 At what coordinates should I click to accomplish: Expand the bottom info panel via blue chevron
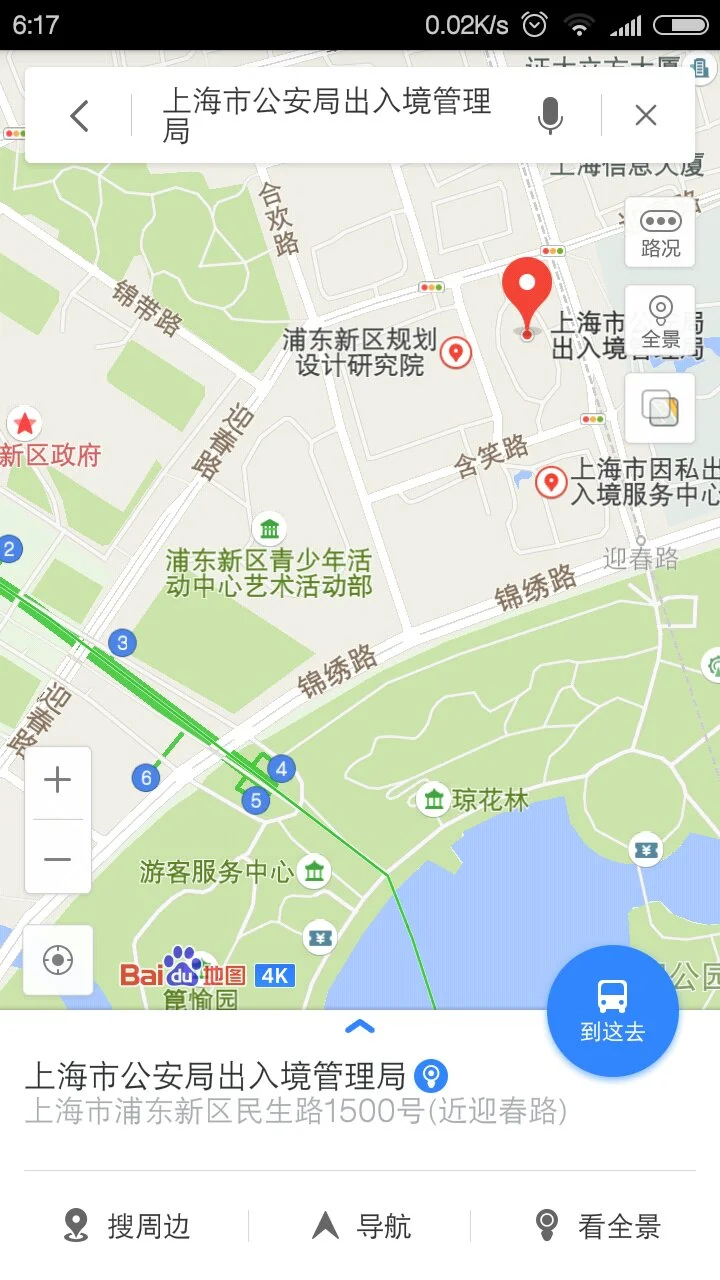coord(359,1025)
